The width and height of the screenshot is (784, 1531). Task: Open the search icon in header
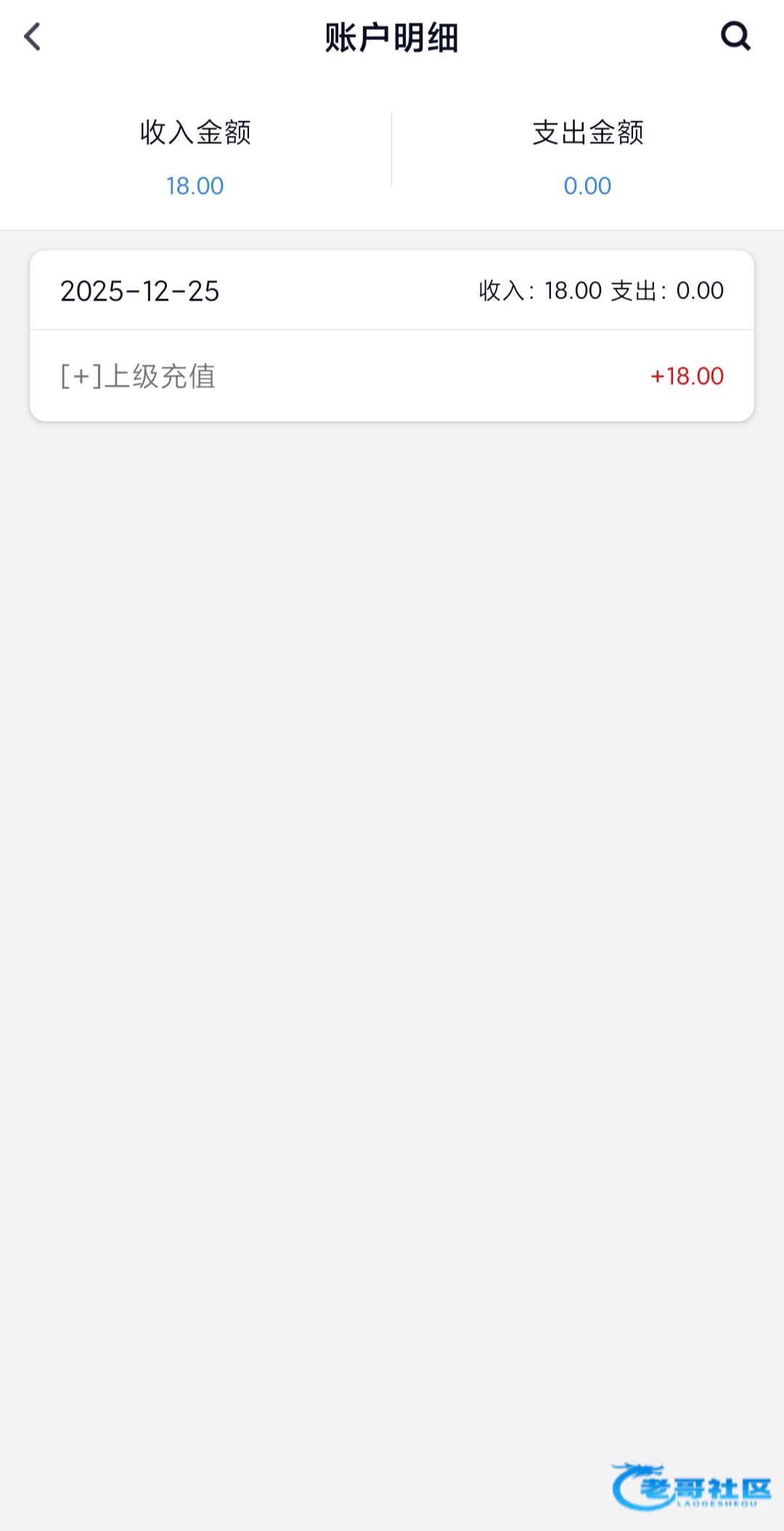pyautogui.click(x=735, y=36)
